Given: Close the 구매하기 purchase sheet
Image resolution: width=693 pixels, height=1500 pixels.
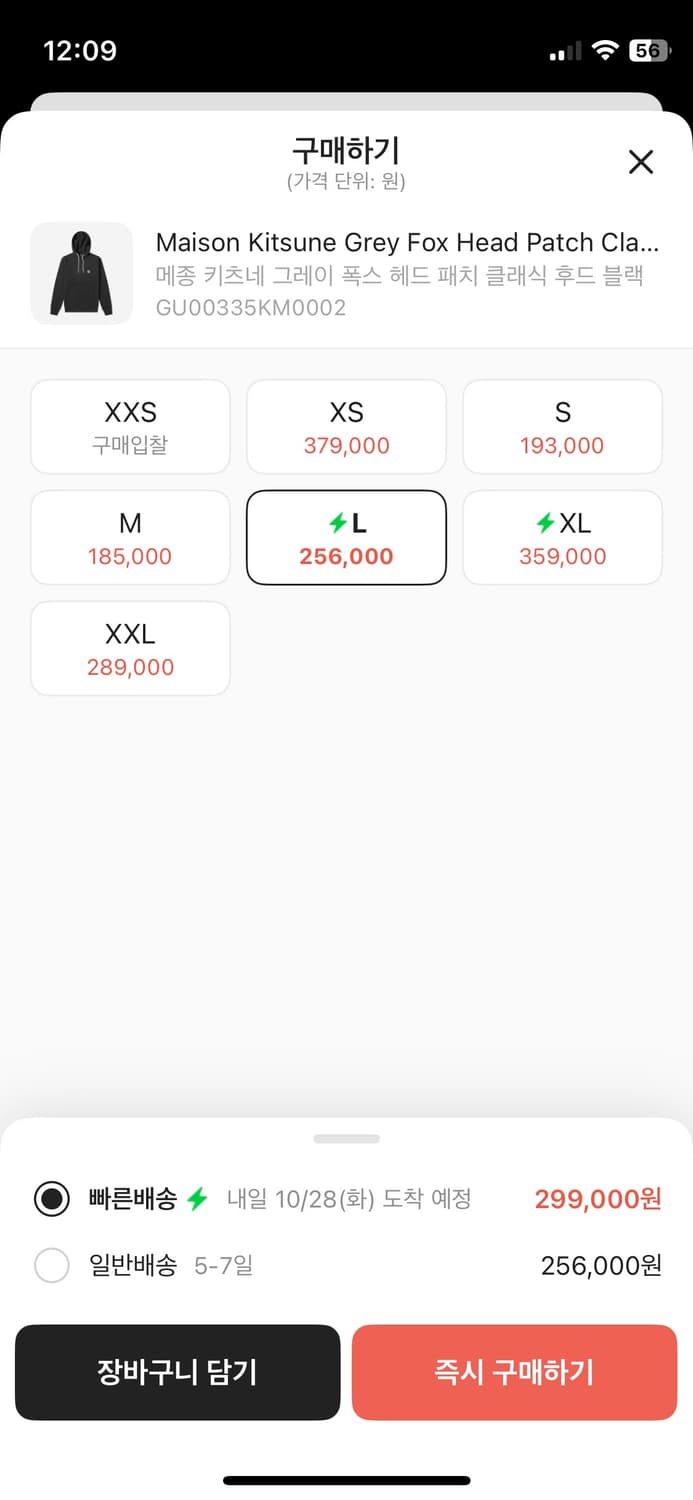Looking at the screenshot, I should coord(640,162).
